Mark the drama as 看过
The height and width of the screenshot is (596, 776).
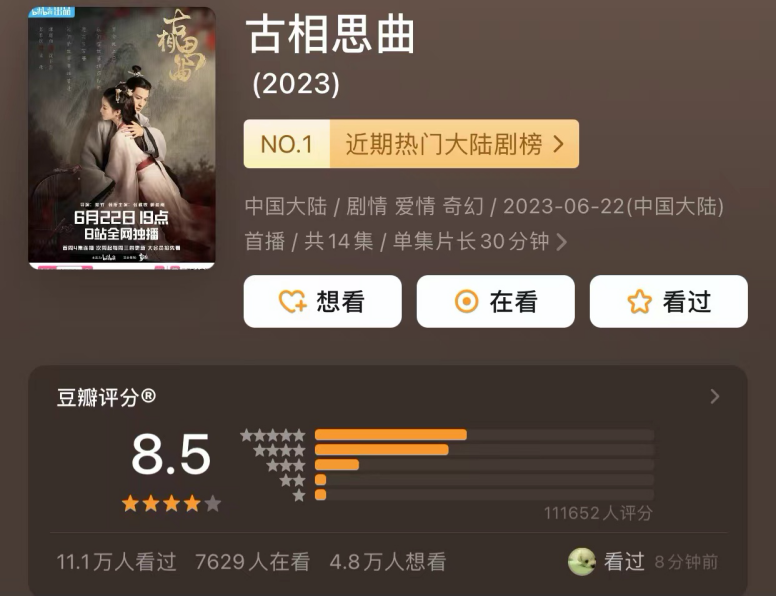(669, 301)
